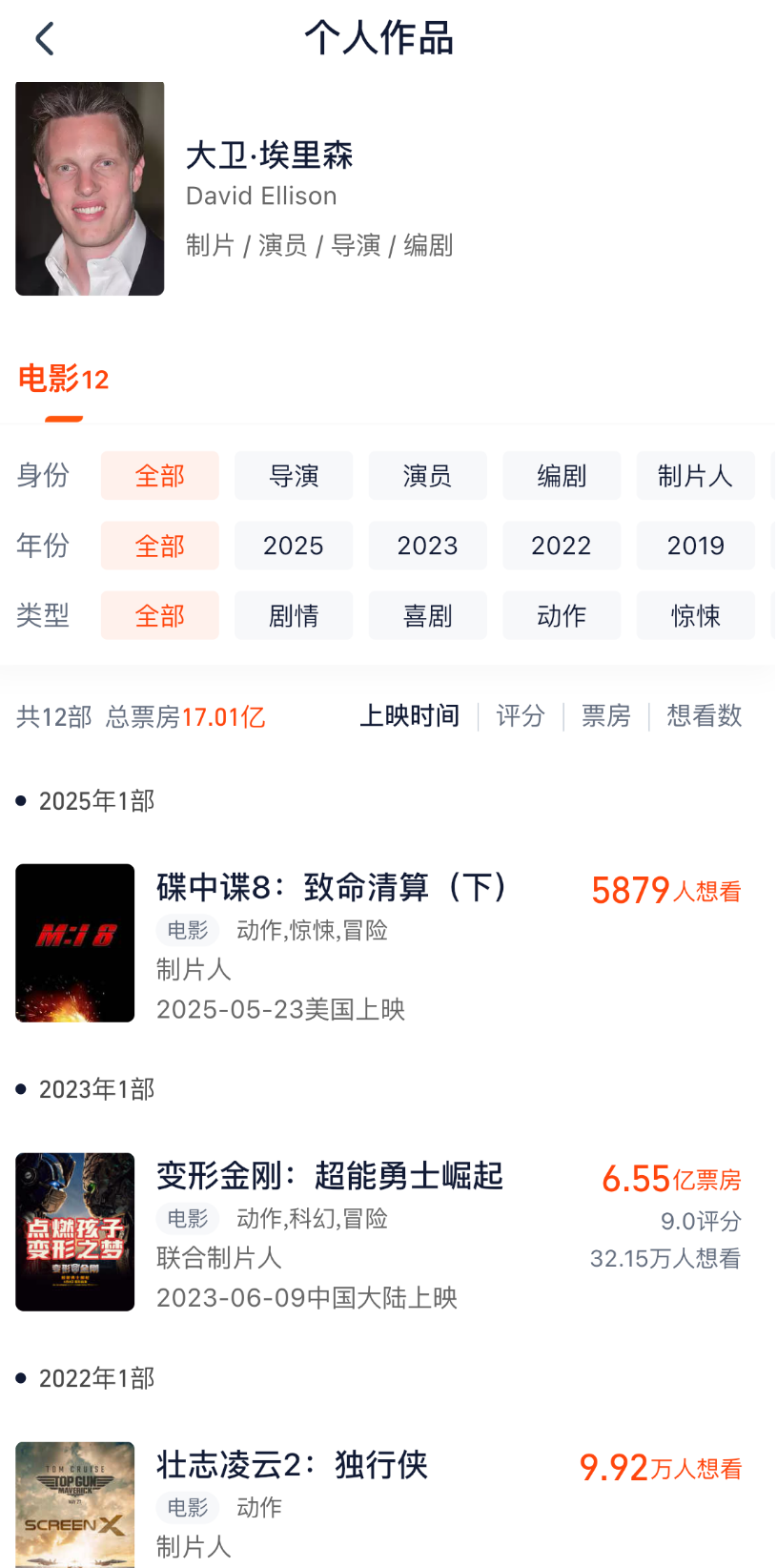The width and height of the screenshot is (777, 1568).
Task: Sort the list by 票房
Action: click(x=606, y=716)
